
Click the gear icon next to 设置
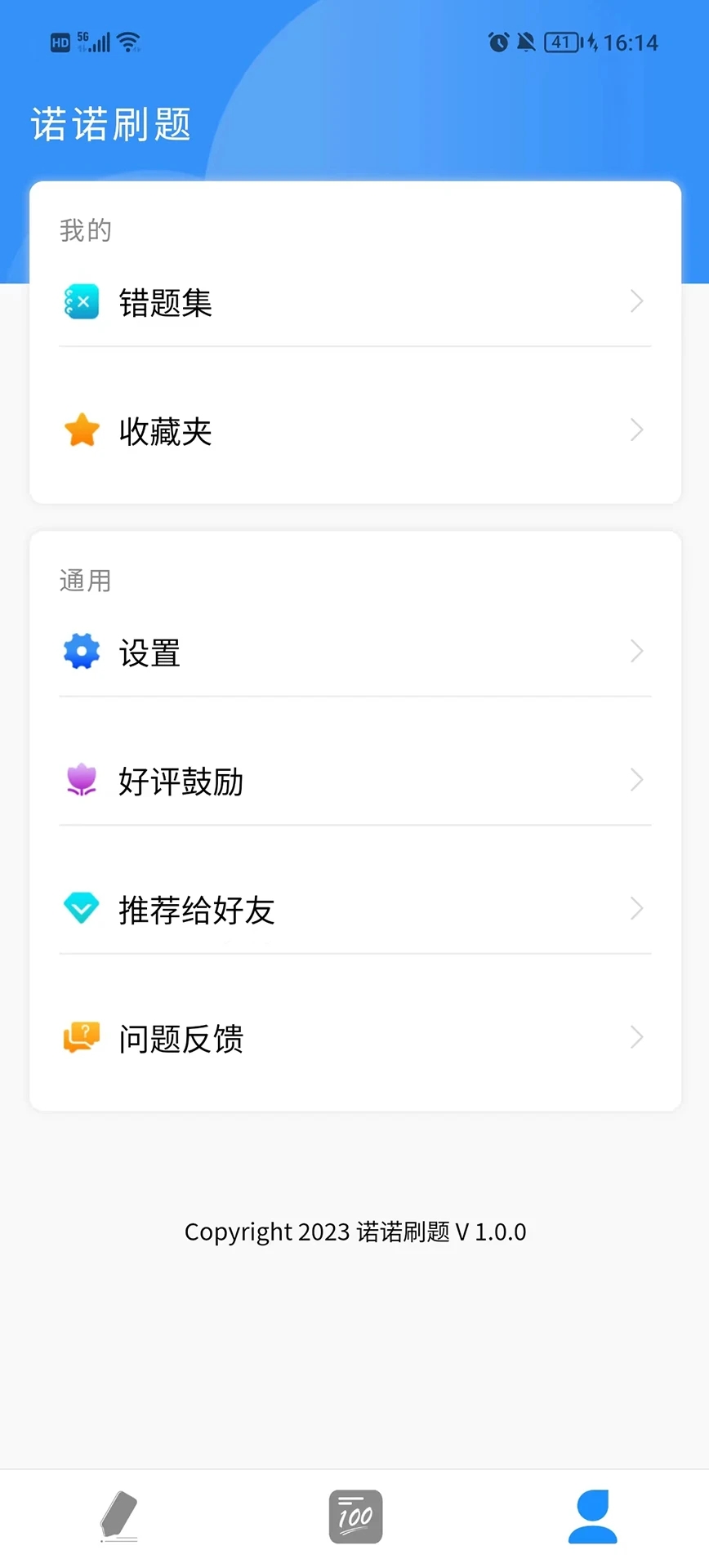coord(81,651)
